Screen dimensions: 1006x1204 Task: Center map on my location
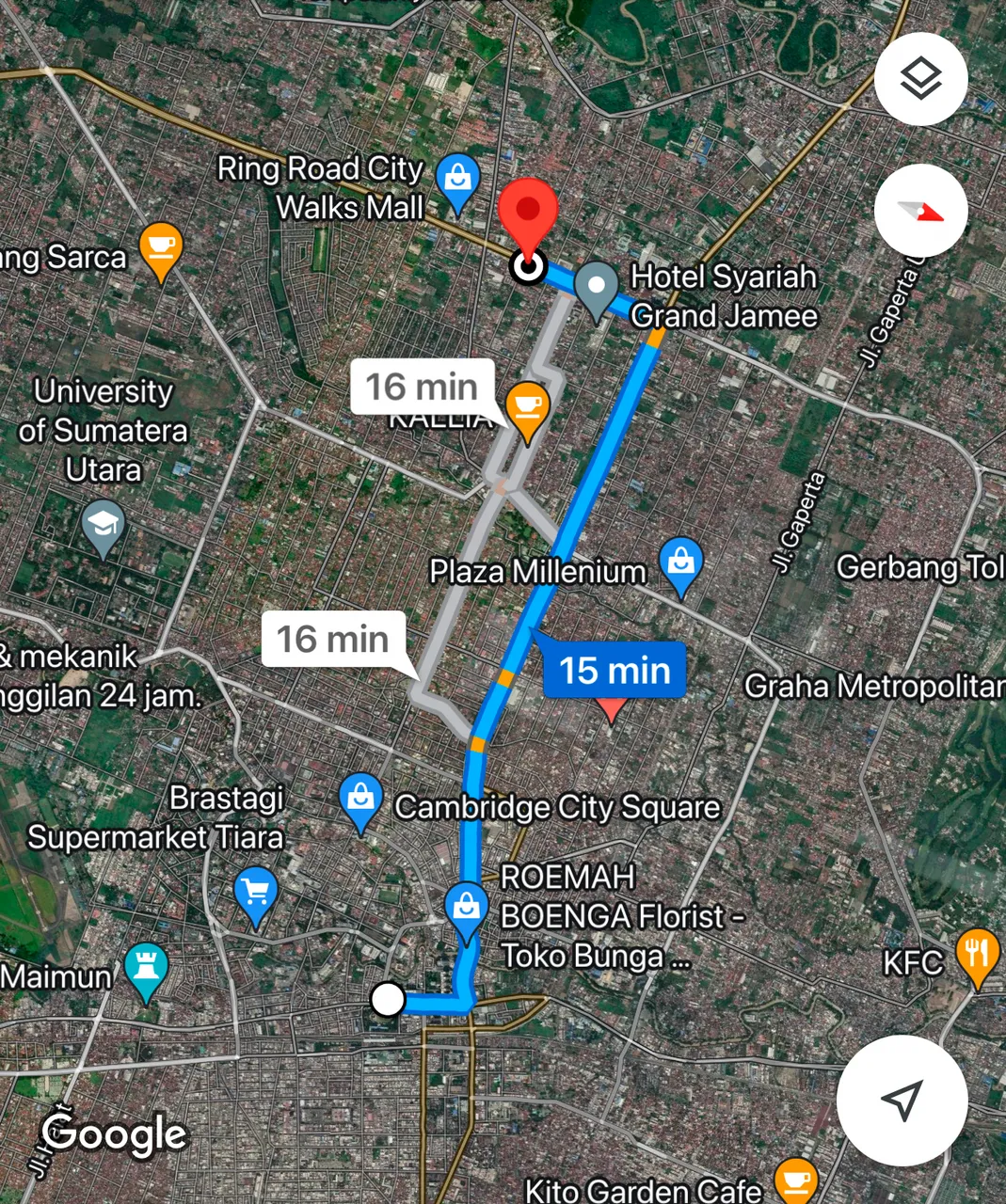point(902,1100)
